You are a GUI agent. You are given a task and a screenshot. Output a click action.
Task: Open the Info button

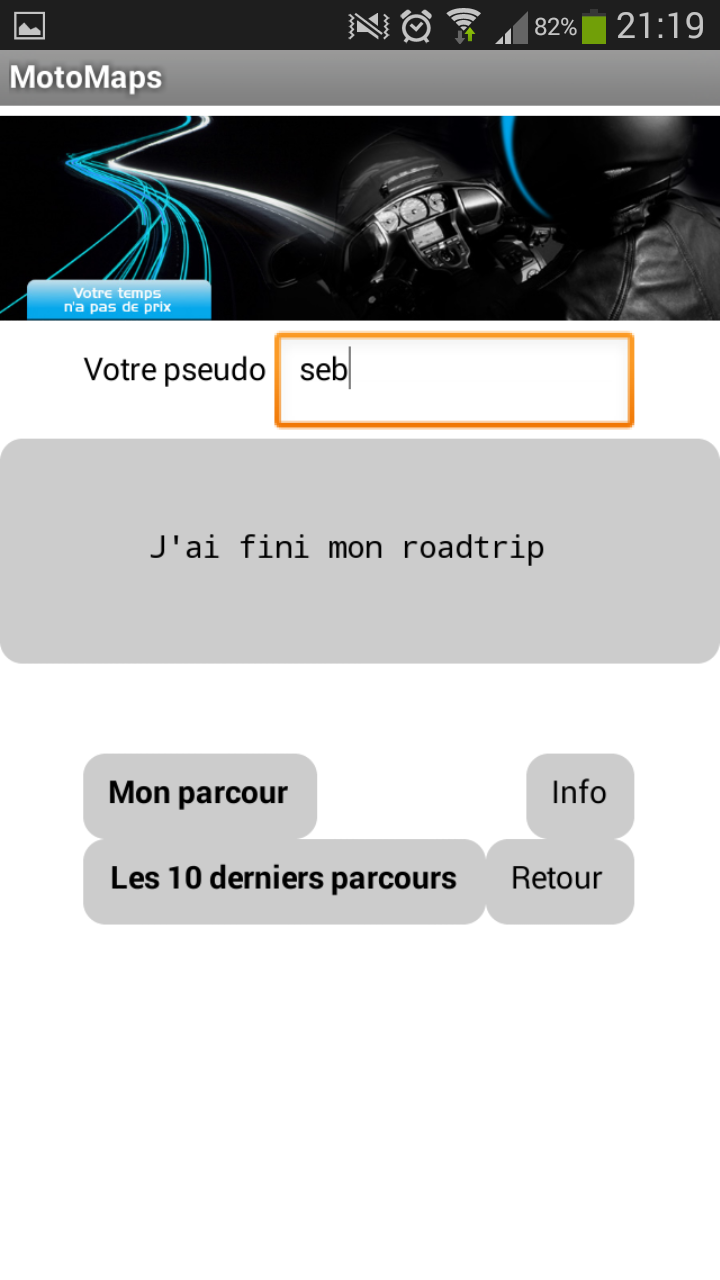tap(580, 796)
